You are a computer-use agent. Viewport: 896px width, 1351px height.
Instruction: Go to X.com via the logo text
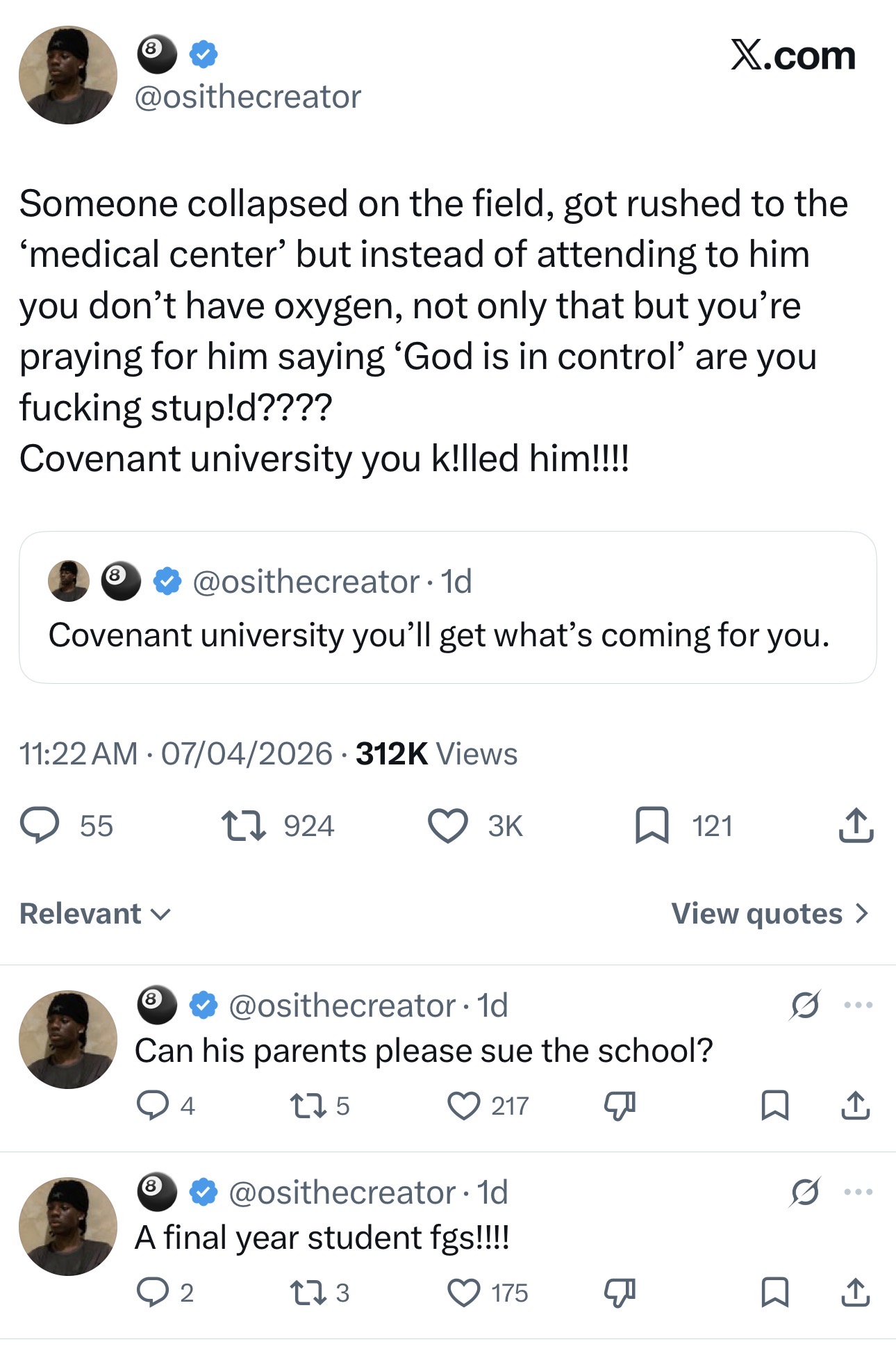tap(793, 56)
